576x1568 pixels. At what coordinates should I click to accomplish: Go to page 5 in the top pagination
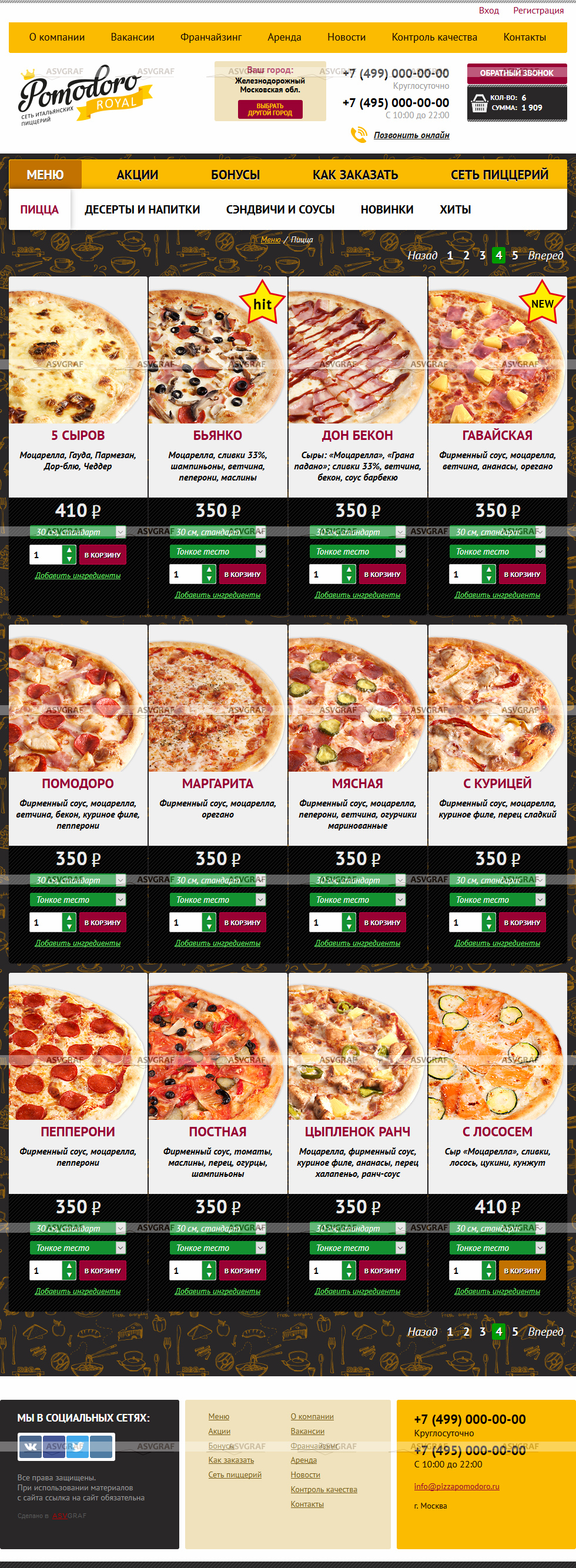[x=514, y=256]
